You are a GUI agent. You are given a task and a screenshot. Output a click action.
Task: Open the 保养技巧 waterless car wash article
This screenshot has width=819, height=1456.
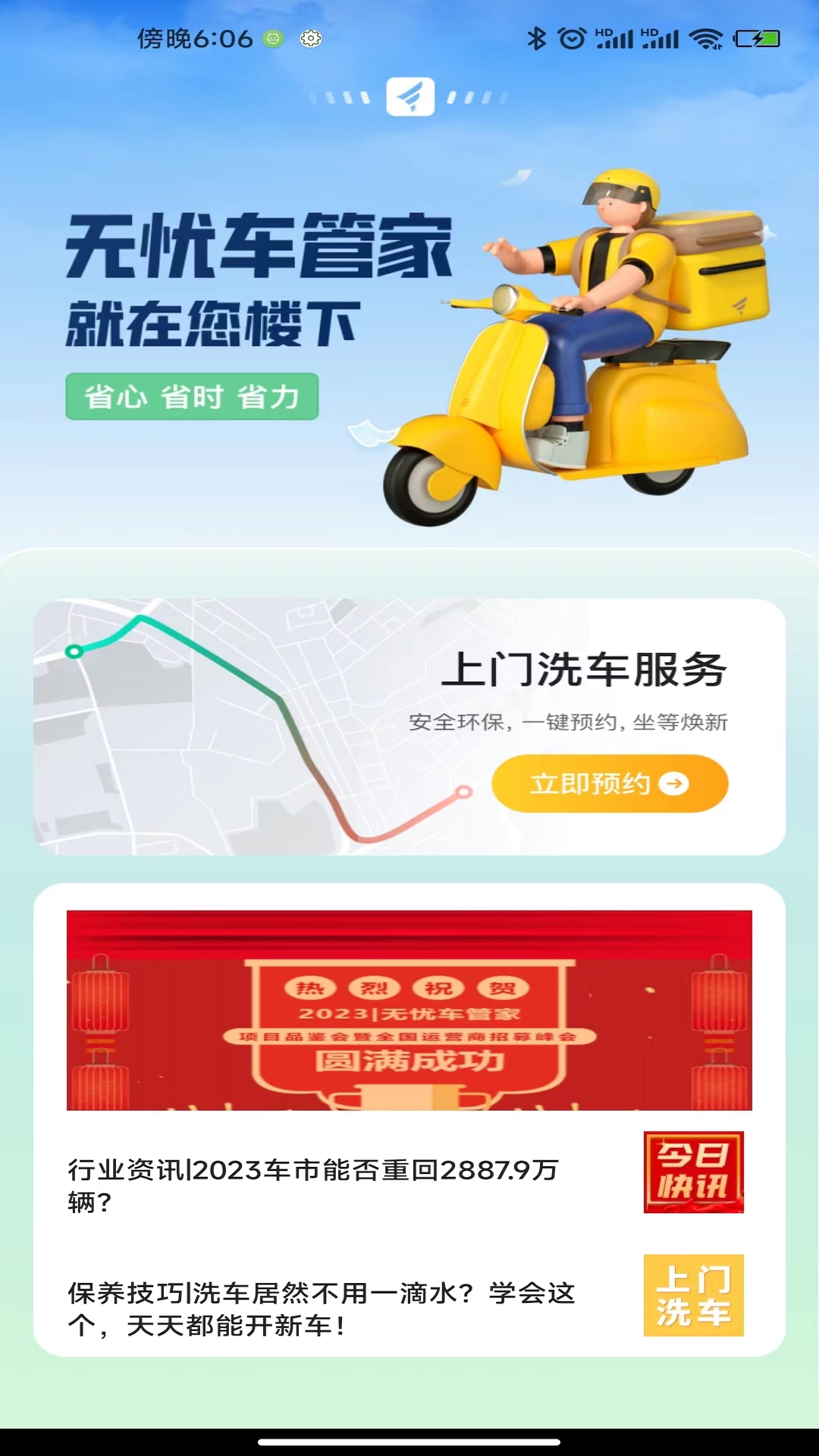click(x=322, y=1308)
